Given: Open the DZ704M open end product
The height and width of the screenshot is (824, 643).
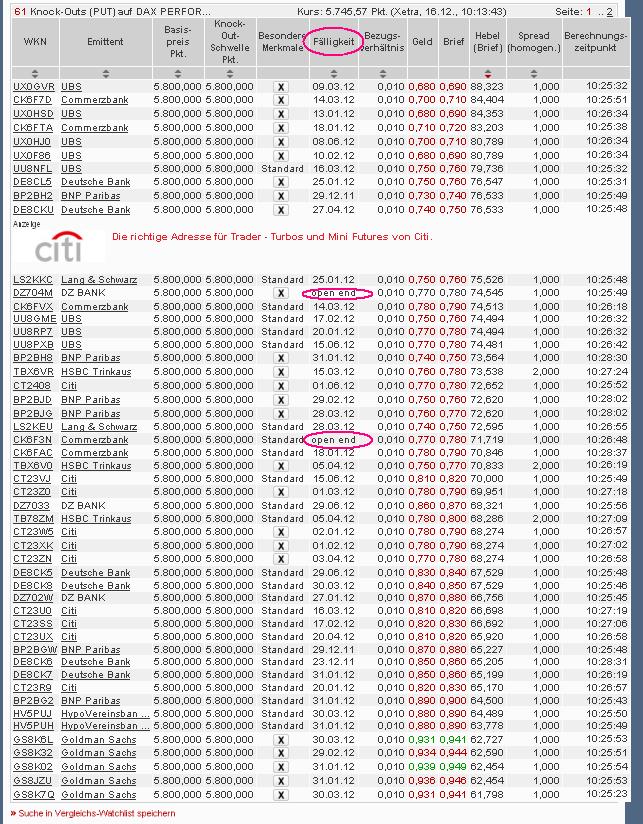Looking at the screenshot, I should click(x=32, y=293).
